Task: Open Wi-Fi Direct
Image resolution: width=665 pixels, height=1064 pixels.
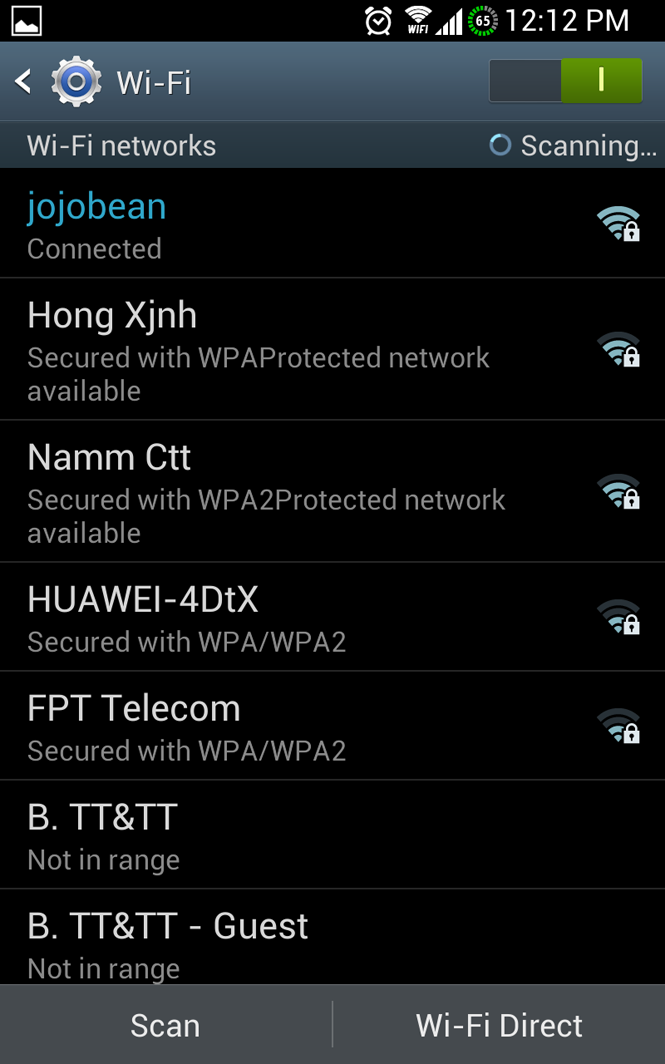Action: coord(499,1025)
